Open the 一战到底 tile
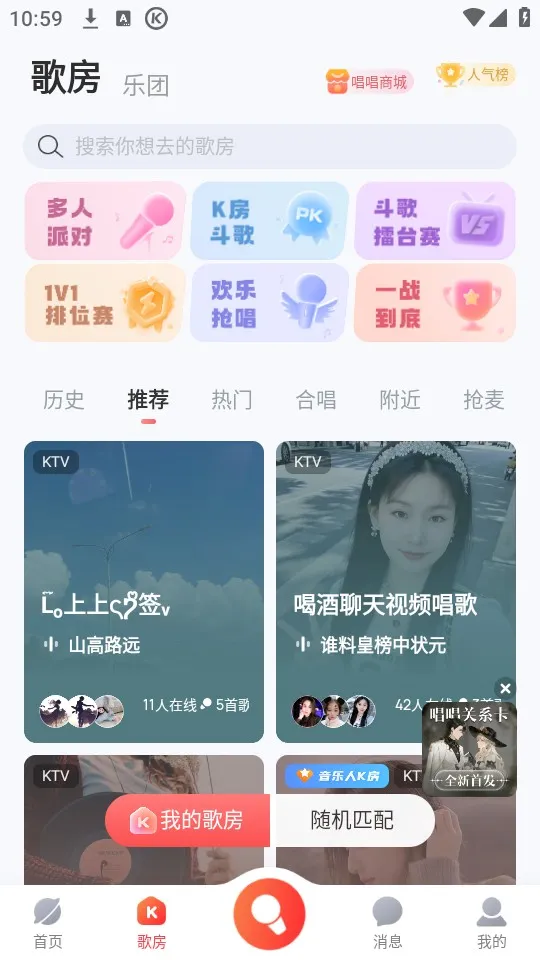The height and width of the screenshot is (960, 540). pos(435,303)
